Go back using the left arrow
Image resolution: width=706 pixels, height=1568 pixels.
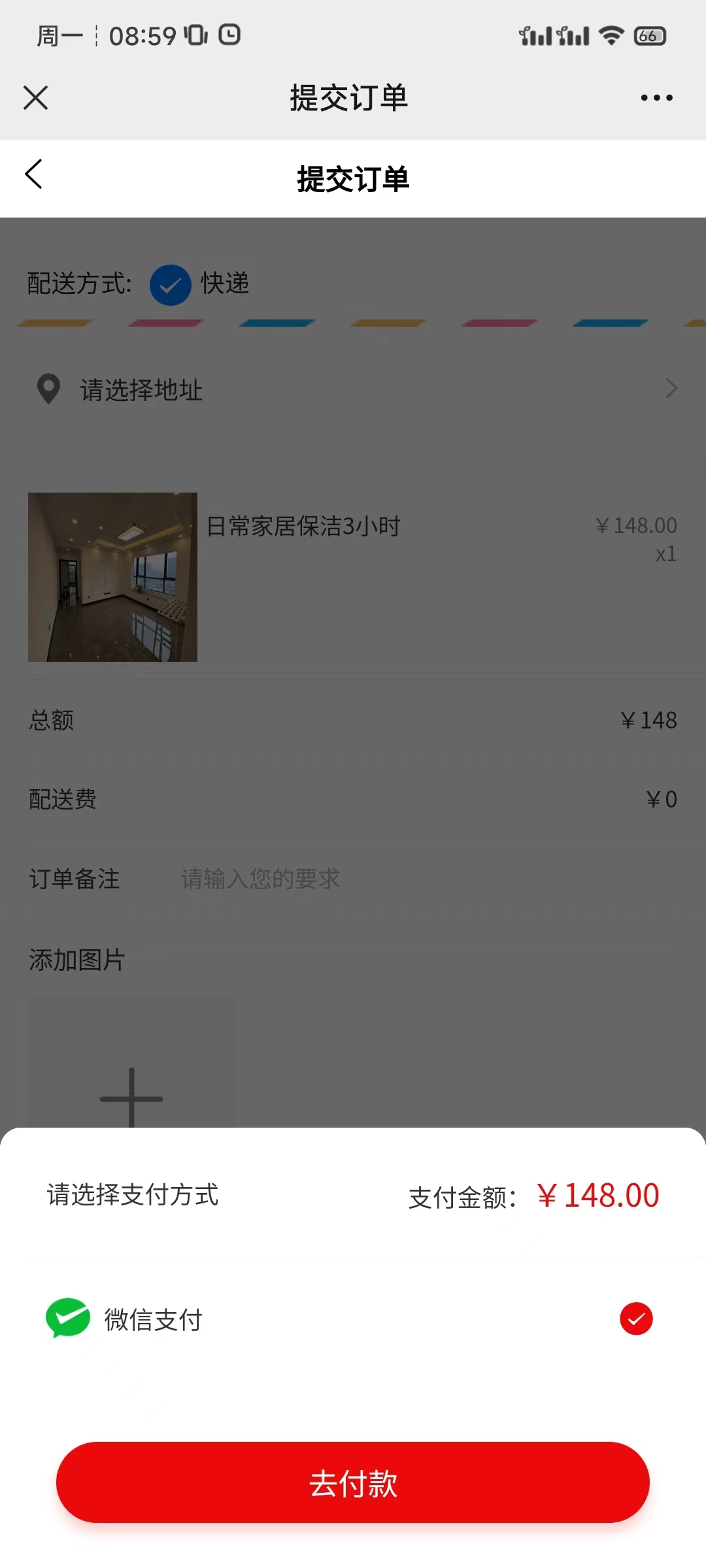[34, 174]
